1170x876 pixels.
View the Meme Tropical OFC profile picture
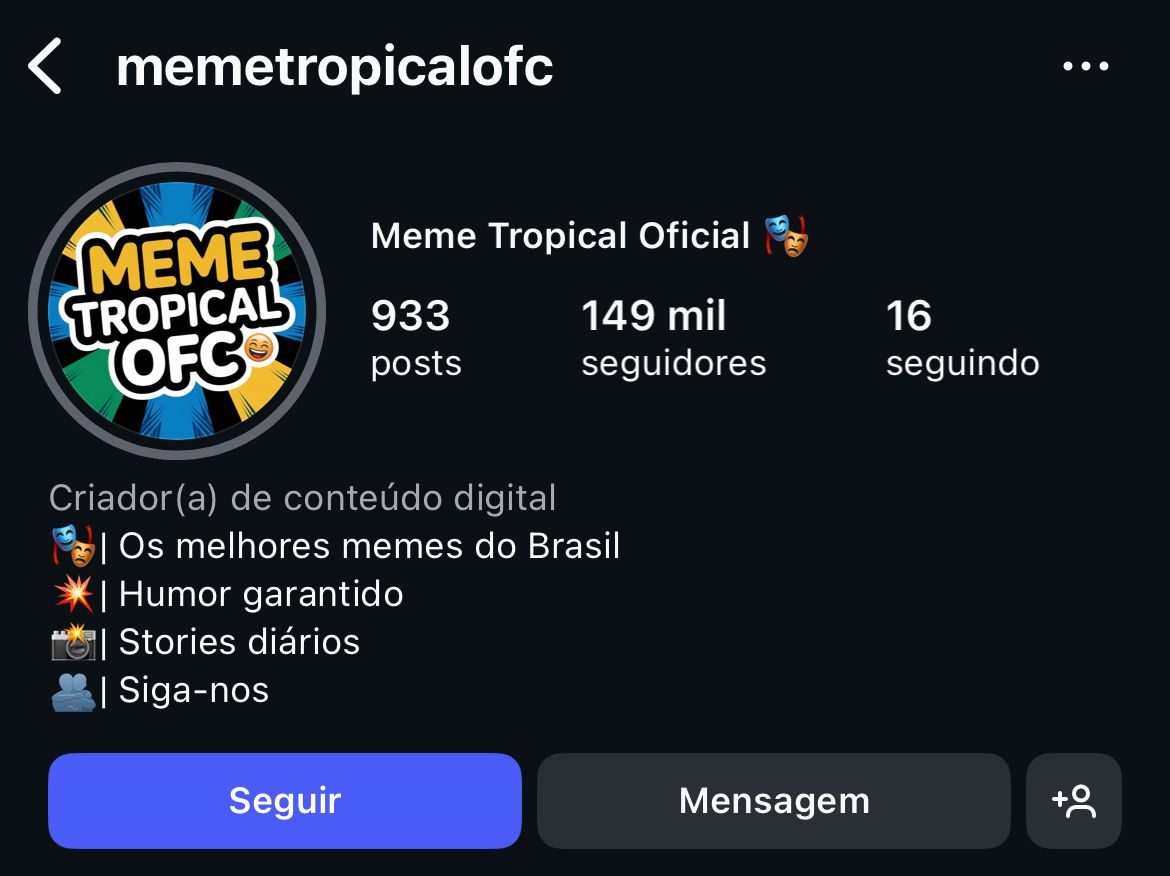(x=177, y=310)
